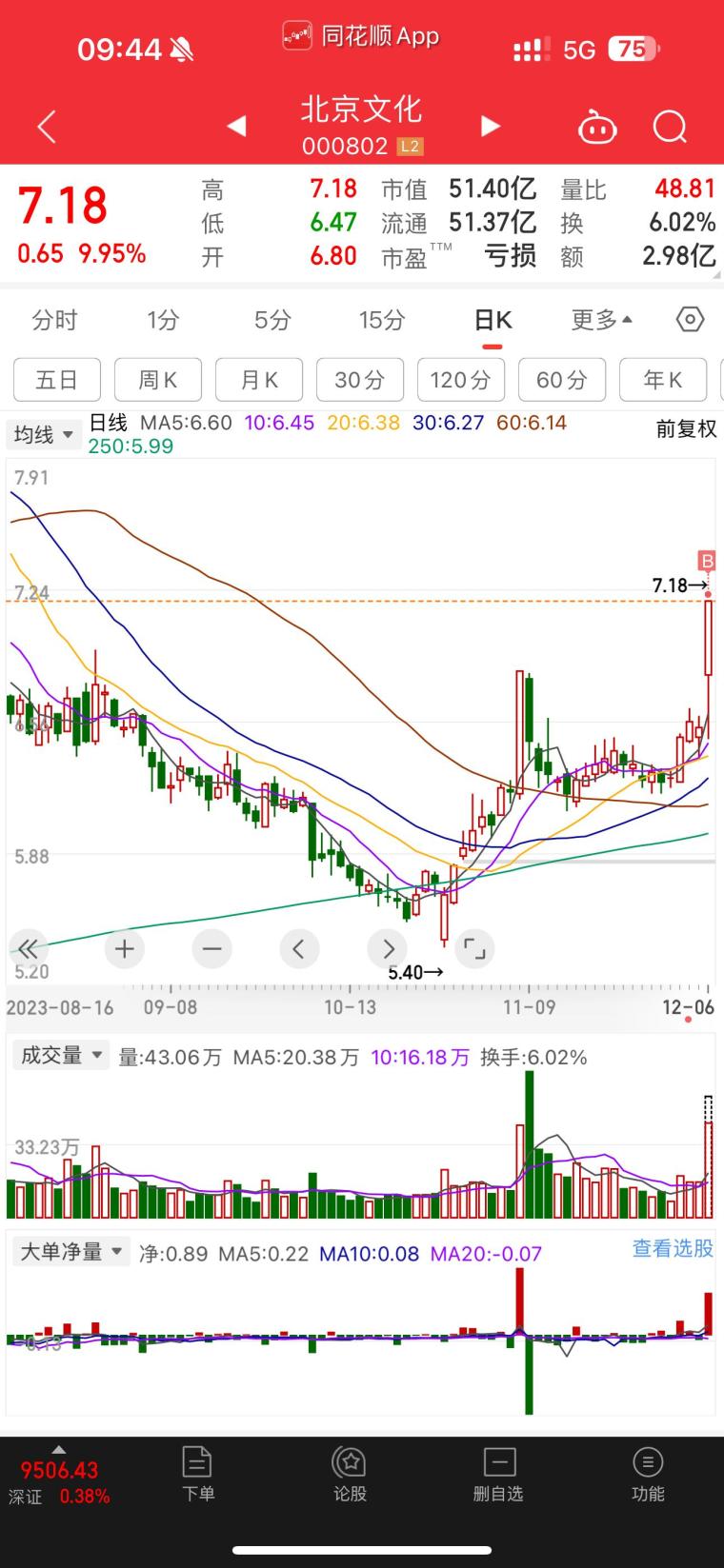
Task: Open chart settings hexagon icon
Action: coord(690,320)
